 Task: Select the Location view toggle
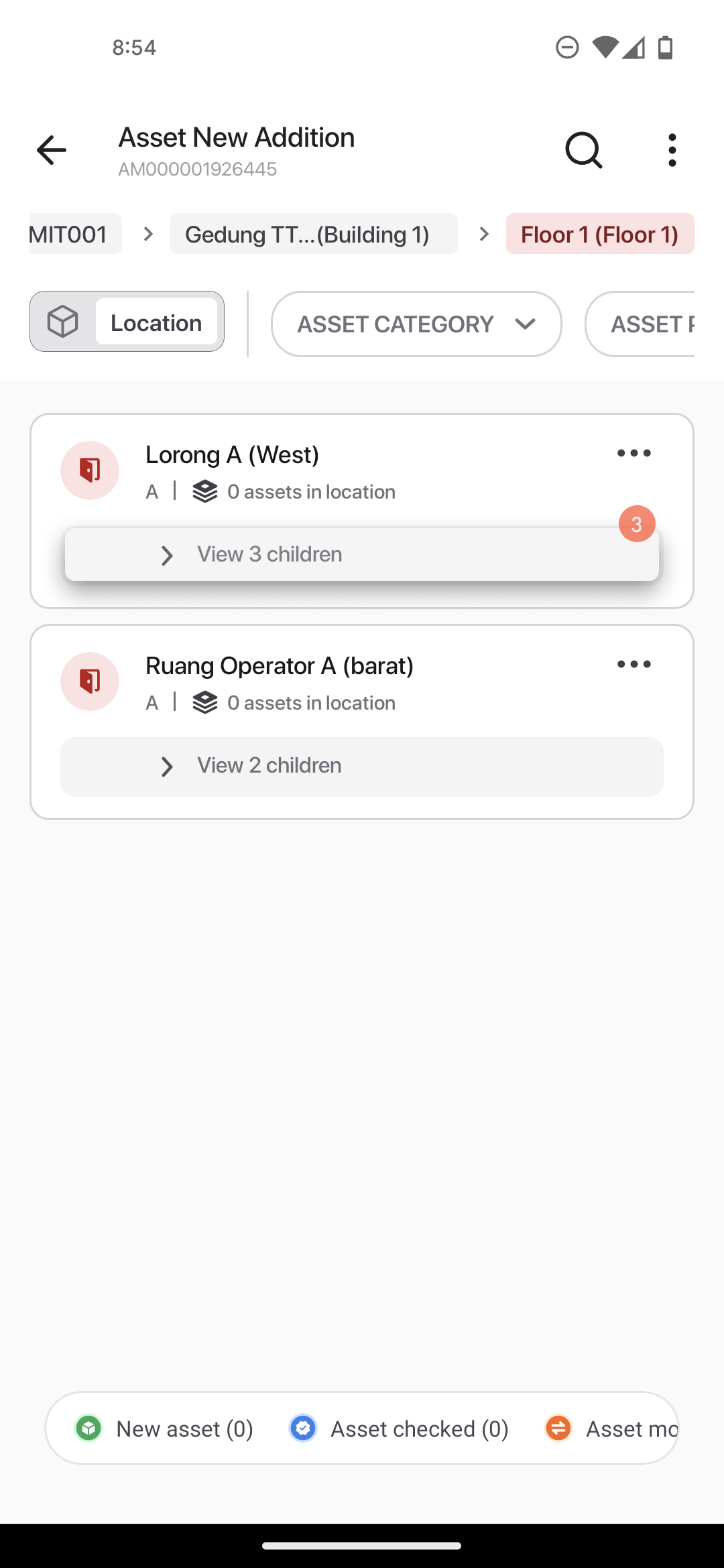[x=156, y=322]
